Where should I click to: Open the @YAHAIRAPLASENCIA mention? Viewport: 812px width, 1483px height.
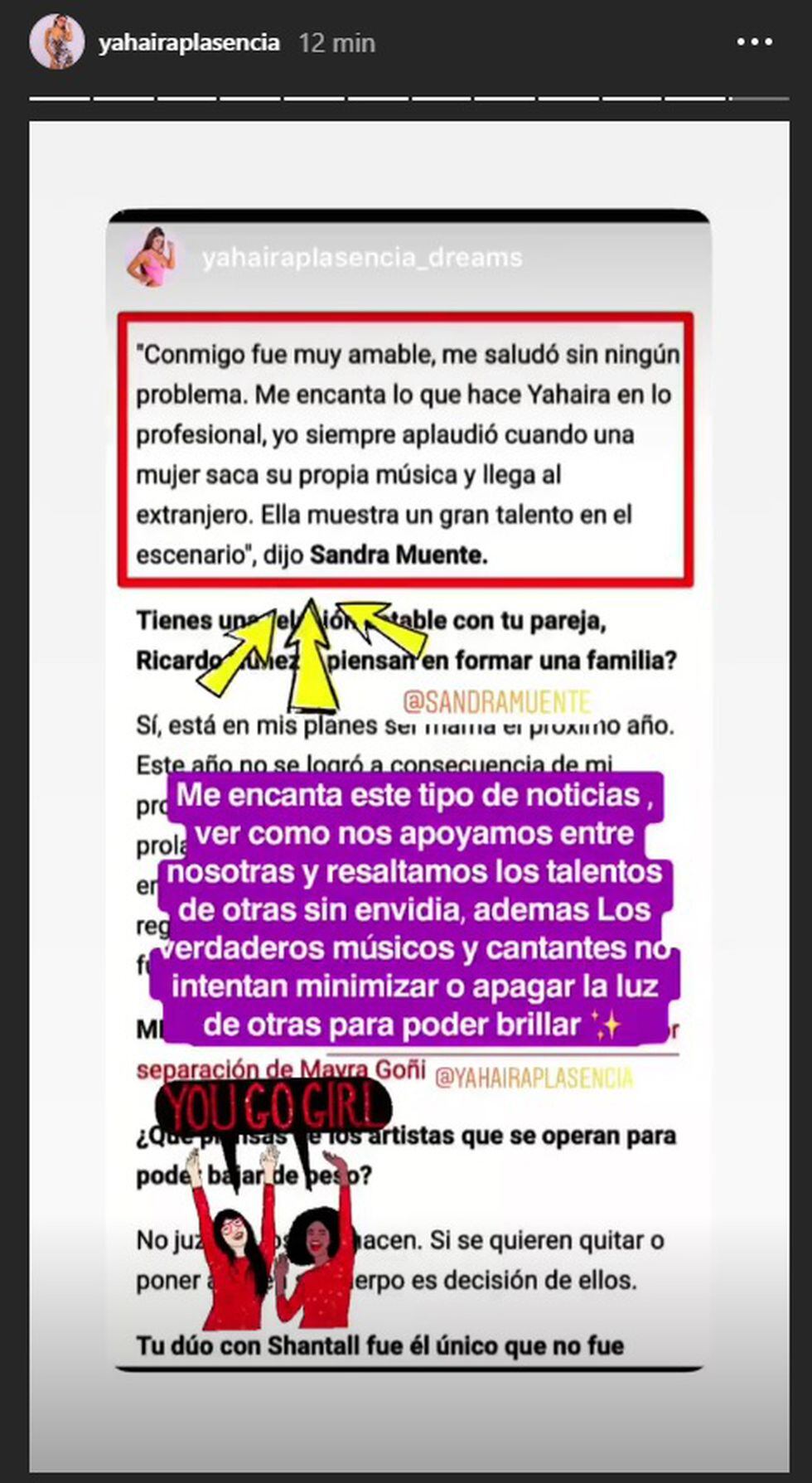(534, 1077)
